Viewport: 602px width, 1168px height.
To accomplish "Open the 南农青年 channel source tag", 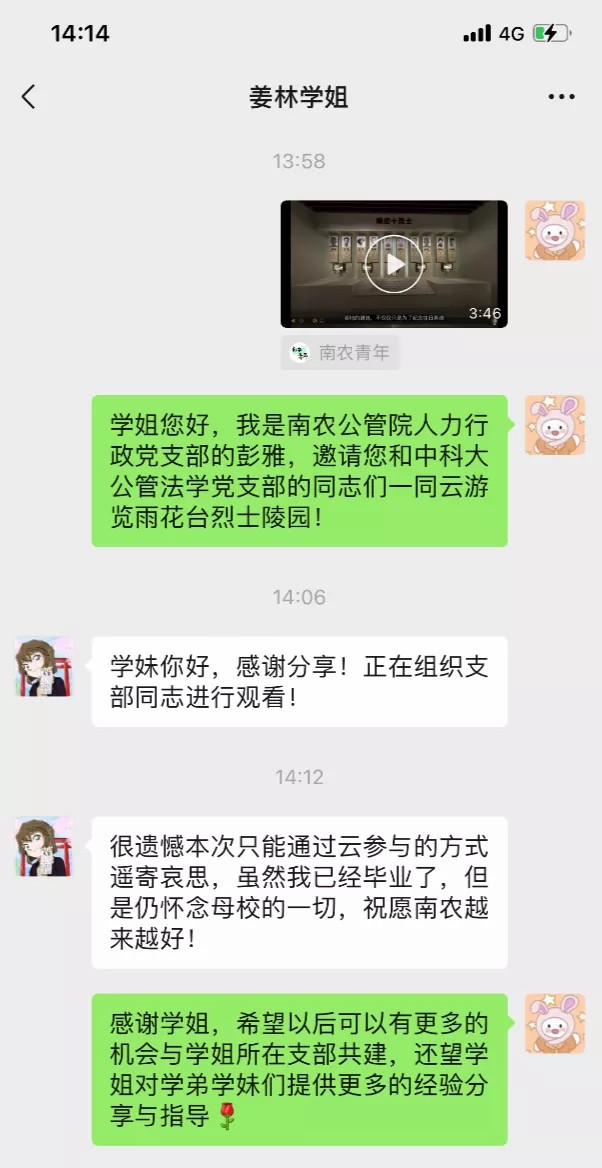I will pyautogui.click(x=339, y=352).
